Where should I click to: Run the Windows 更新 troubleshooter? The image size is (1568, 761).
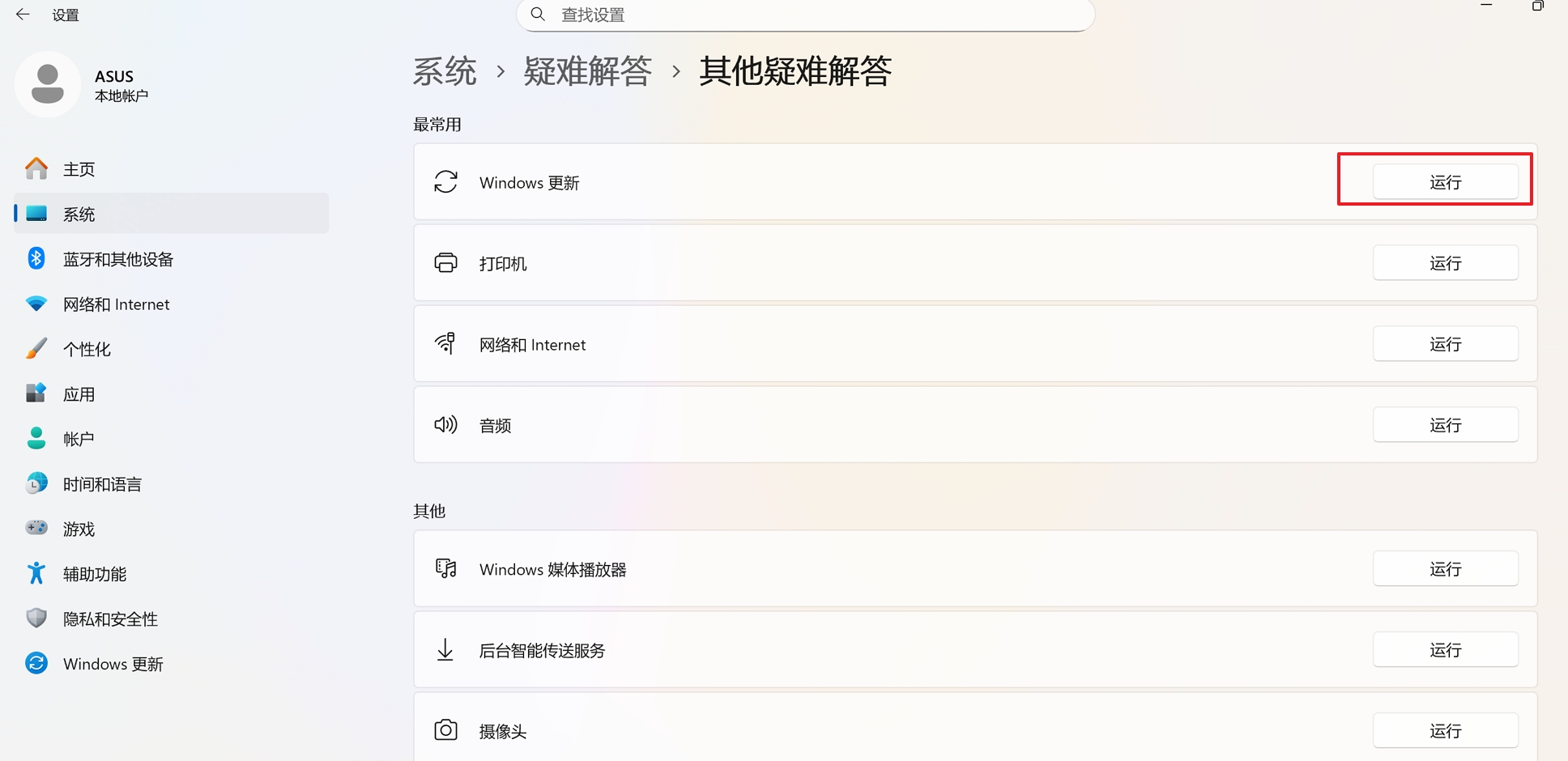coord(1445,182)
